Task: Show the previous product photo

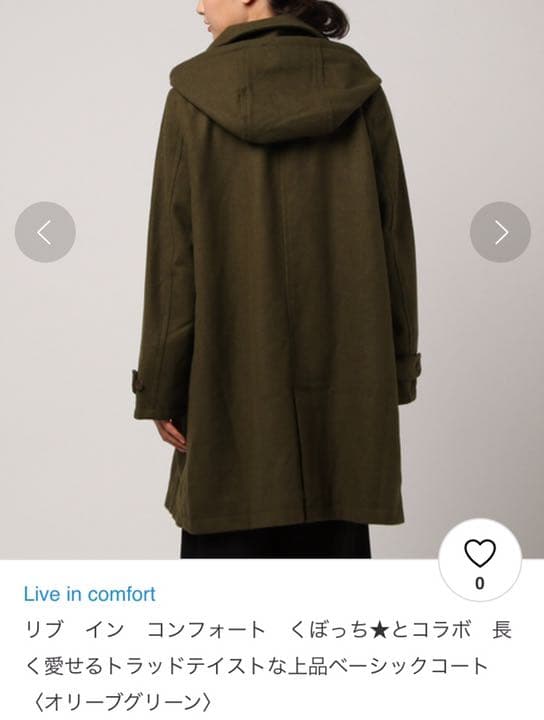Action: [x=45, y=232]
